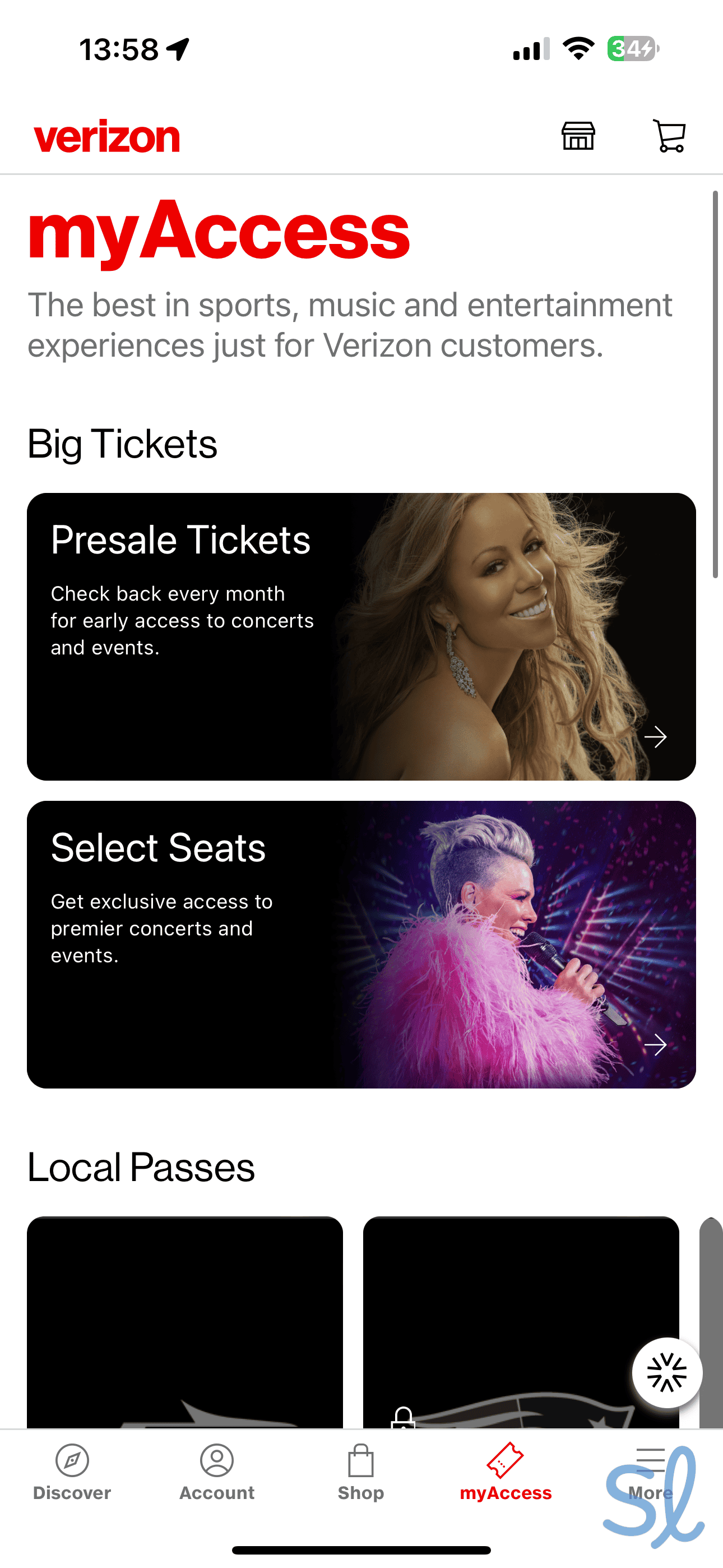The height and width of the screenshot is (1568, 723).
Task: Go to the Account tab
Action: coord(217,1472)
